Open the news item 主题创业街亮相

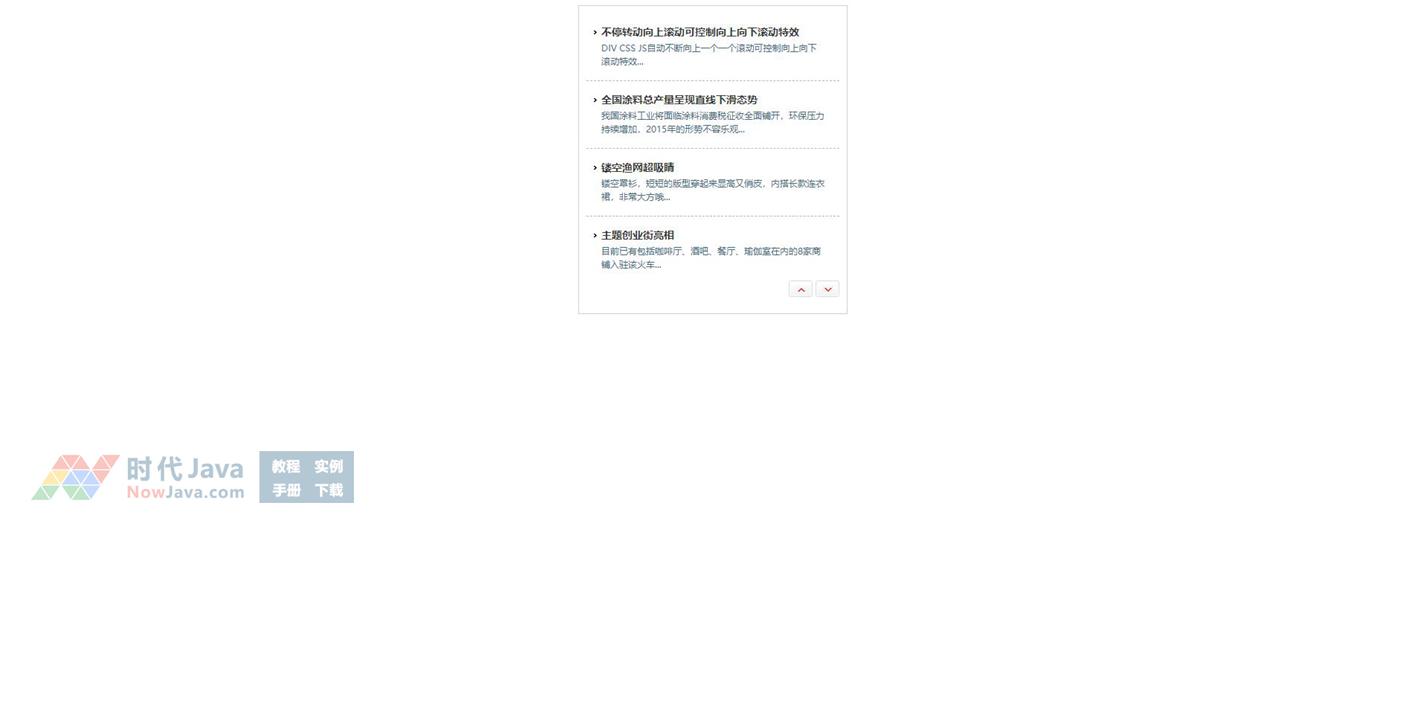638,236
